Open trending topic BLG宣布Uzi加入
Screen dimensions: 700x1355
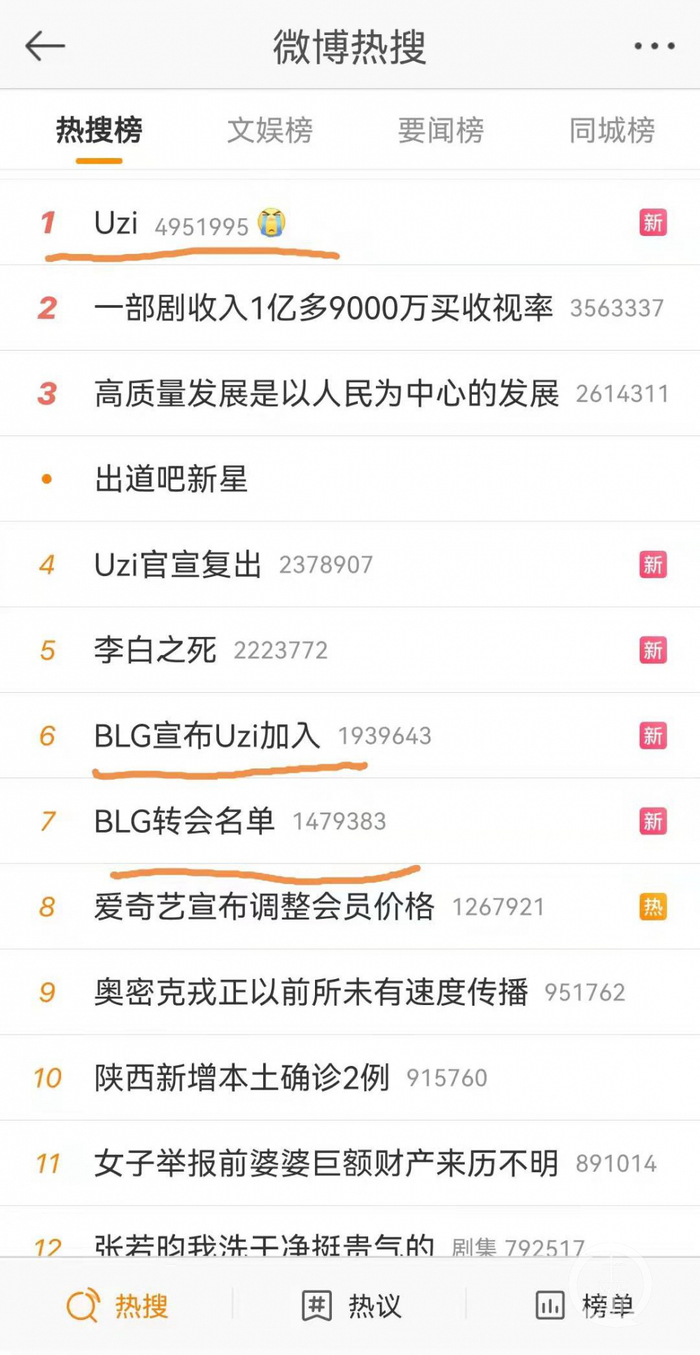[207, 736]
